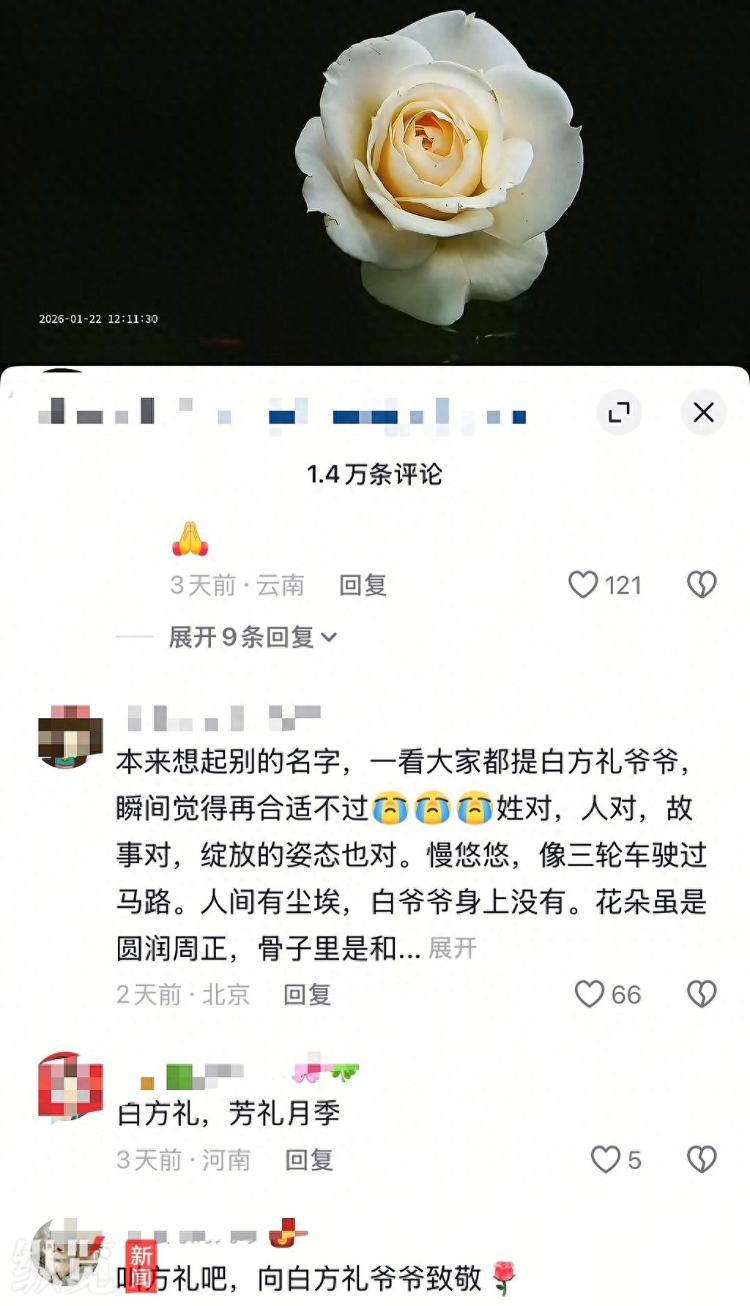Dislike the Henan comment

[x=702, y=1160]
